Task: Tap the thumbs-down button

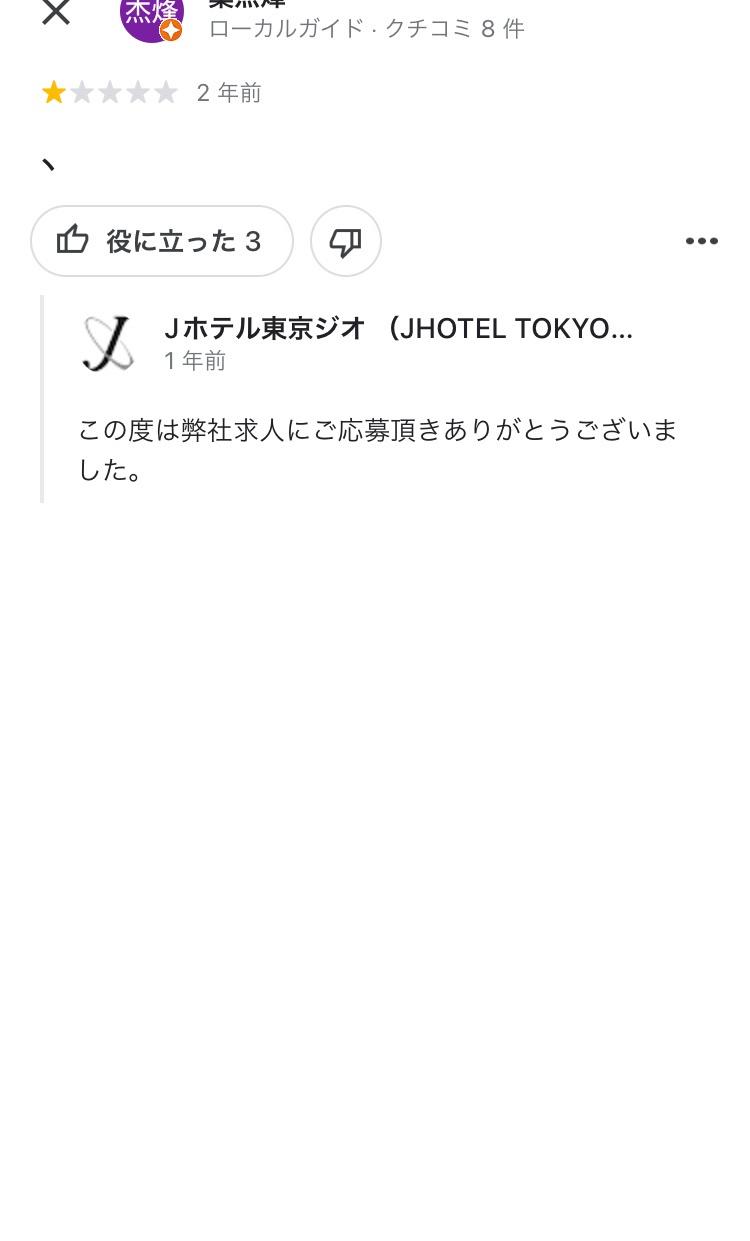Action: click(346, 241)
